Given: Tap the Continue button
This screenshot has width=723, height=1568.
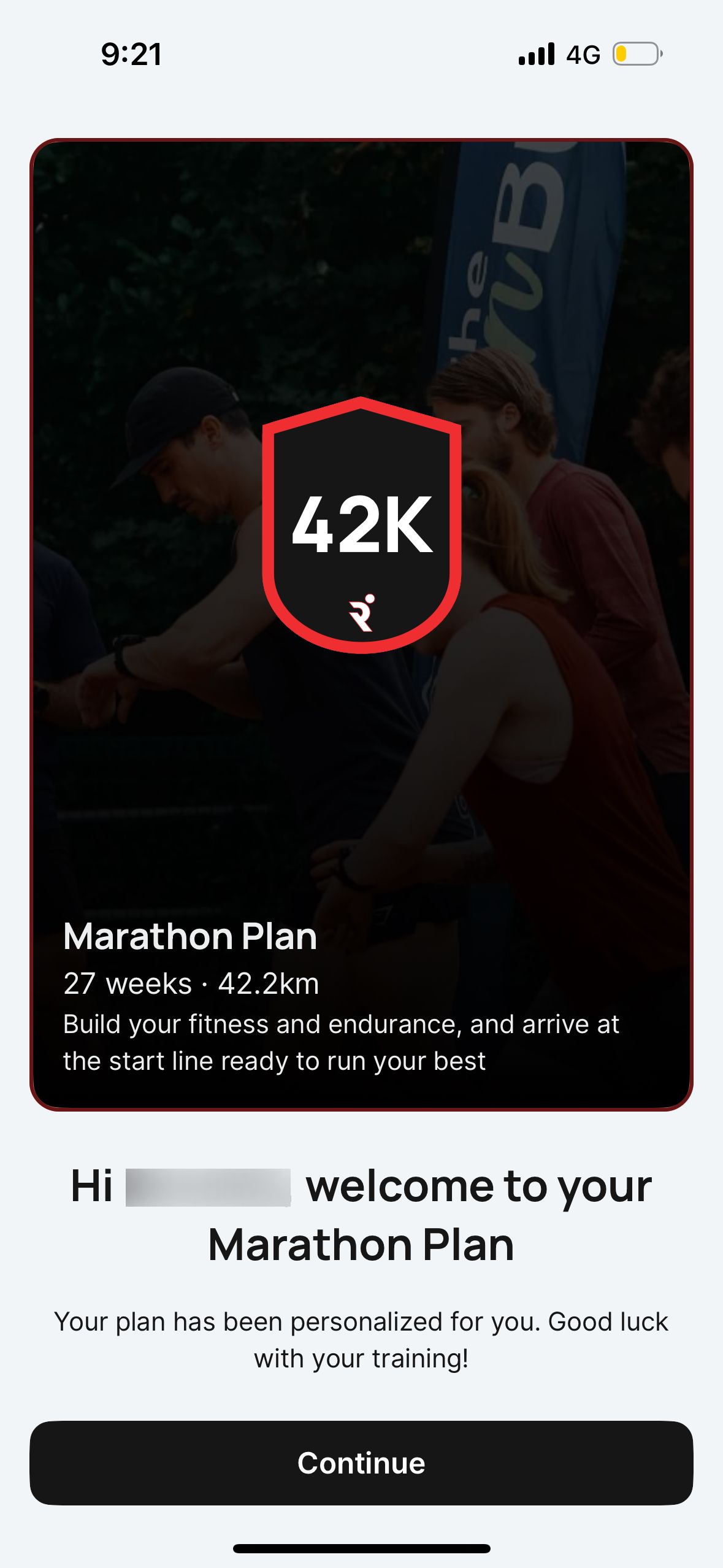Looking at the screenshot, I should pos(361,1462).
